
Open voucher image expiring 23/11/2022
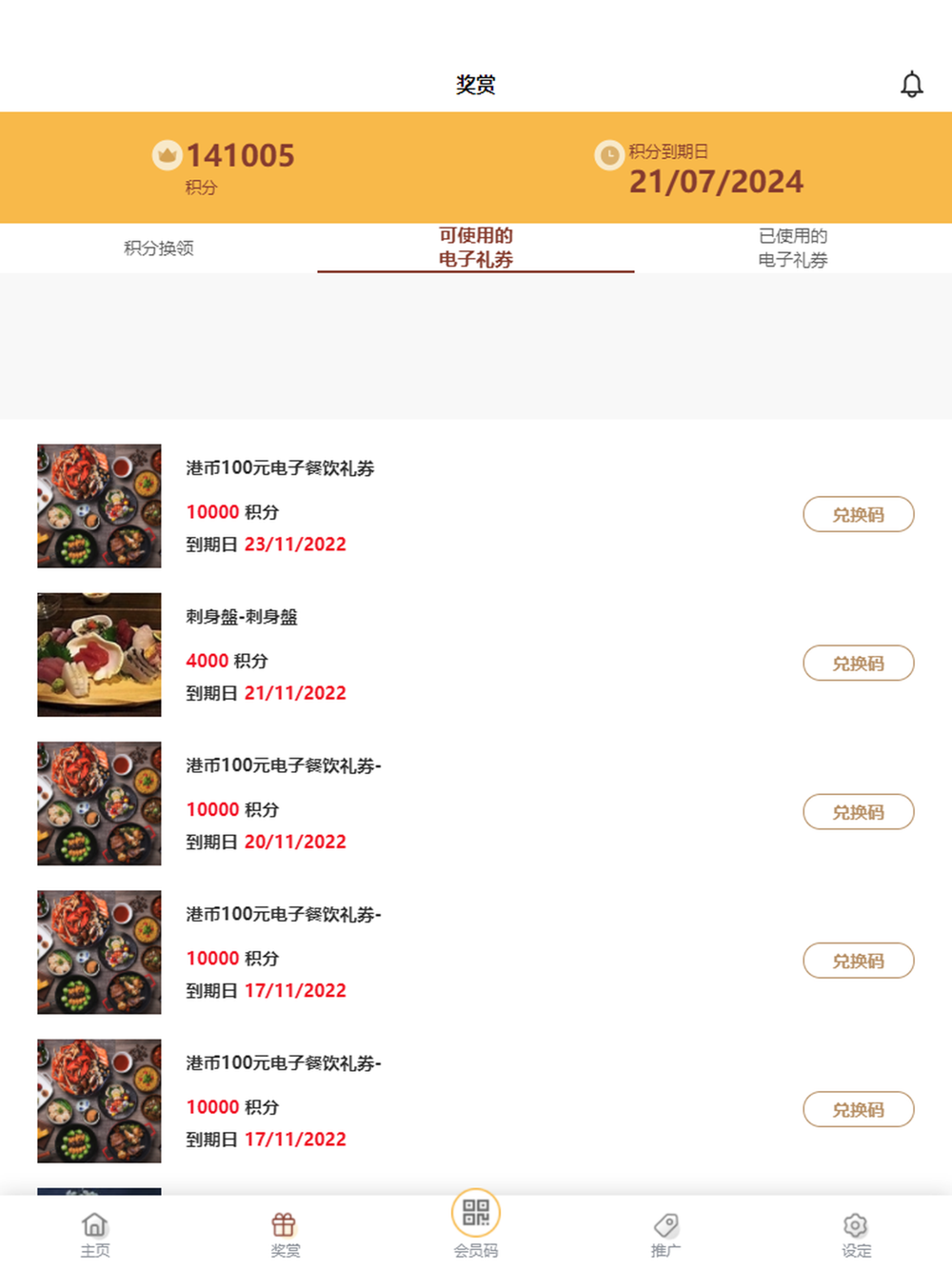99,506
